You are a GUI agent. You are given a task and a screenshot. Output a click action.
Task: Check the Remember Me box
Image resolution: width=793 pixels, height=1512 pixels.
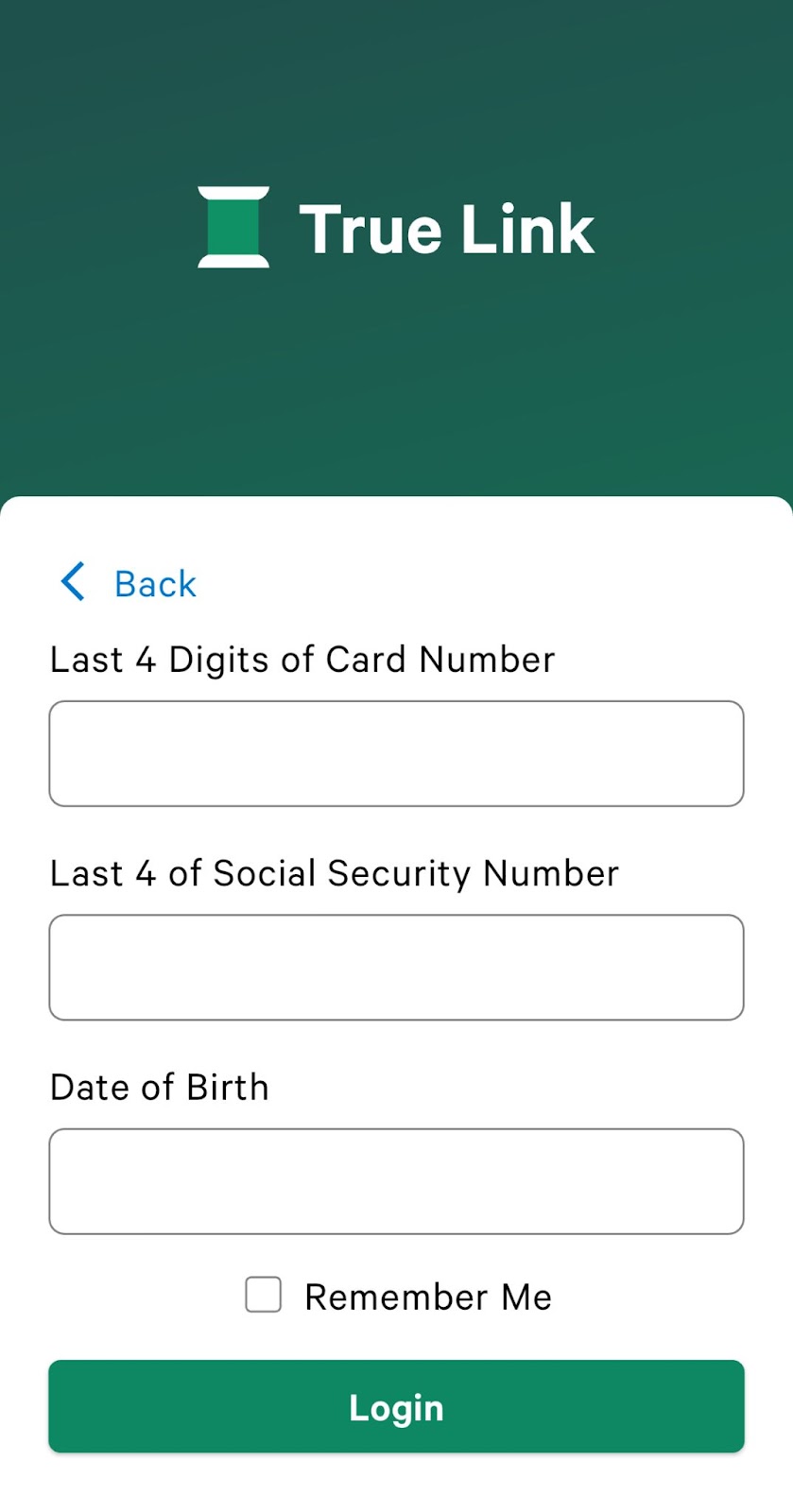pyautogui.click(x=264, y=1295)
